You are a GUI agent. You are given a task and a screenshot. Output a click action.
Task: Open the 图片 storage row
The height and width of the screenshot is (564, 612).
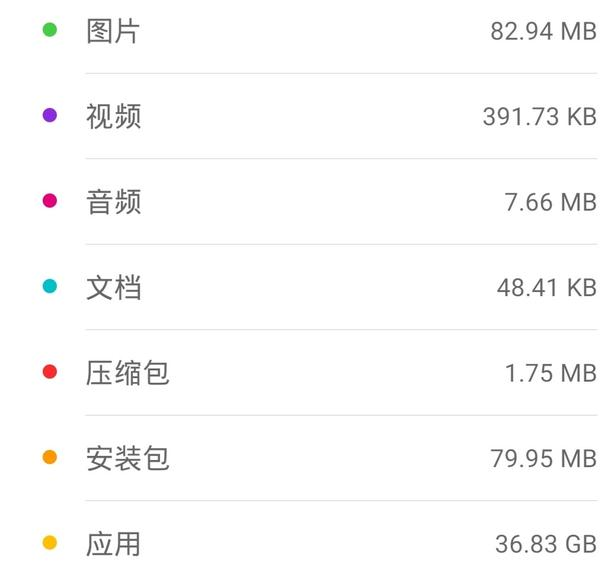tap(306, 31)
